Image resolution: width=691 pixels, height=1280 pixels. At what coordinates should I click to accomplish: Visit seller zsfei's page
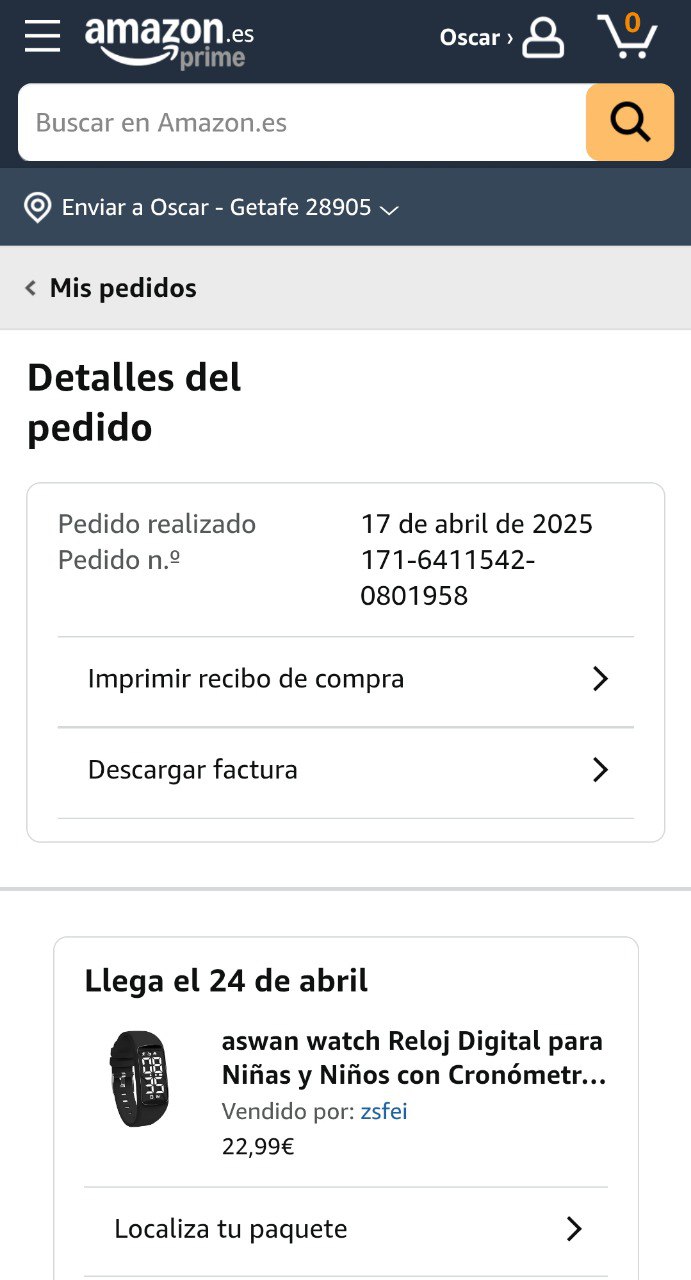[x=384, y=1112]
